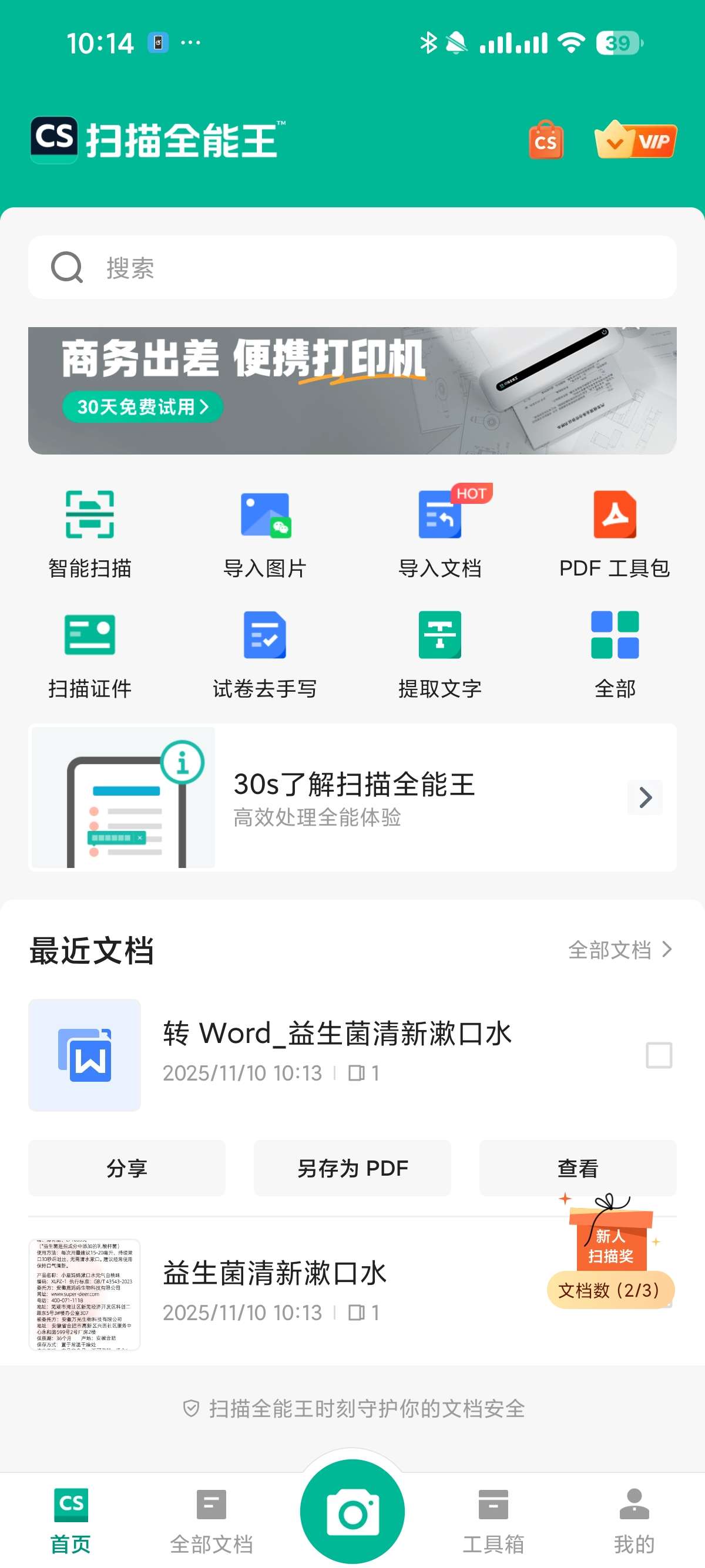Image resolution: width=705 pixels, height=1568 pixels.
Task: Check the box beside 转 Word_益生菌清新漱口水
Action: 658,1054
